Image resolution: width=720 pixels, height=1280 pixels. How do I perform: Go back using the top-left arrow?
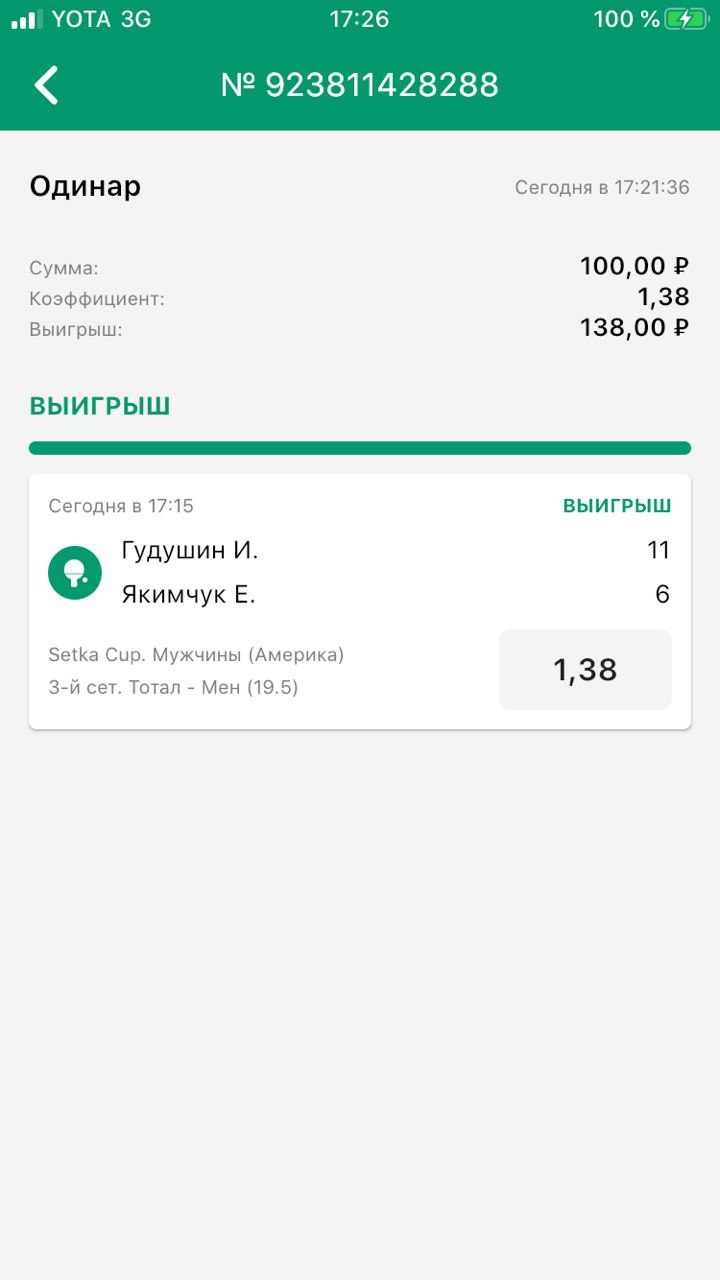pos(46,85)
